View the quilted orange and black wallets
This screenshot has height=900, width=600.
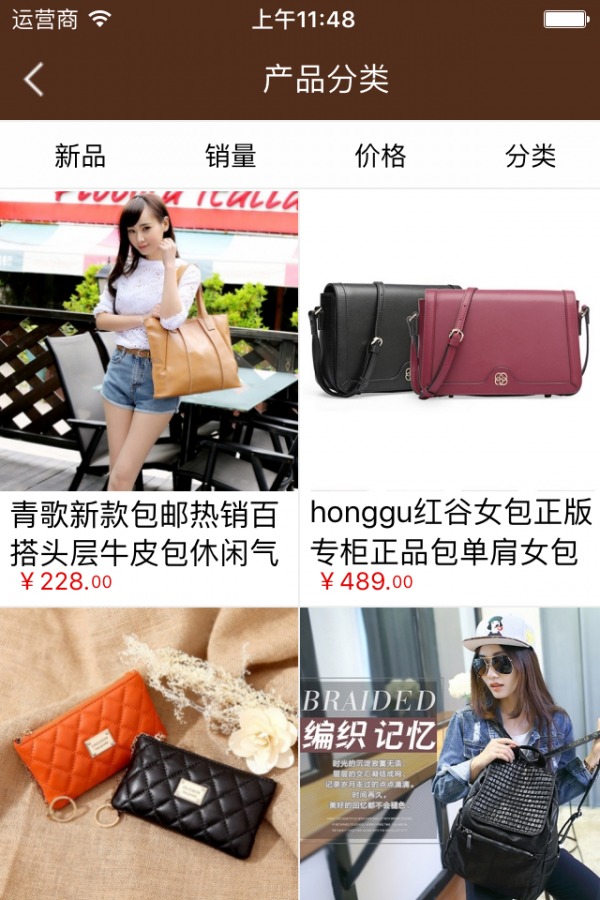(x=149, y=755)
